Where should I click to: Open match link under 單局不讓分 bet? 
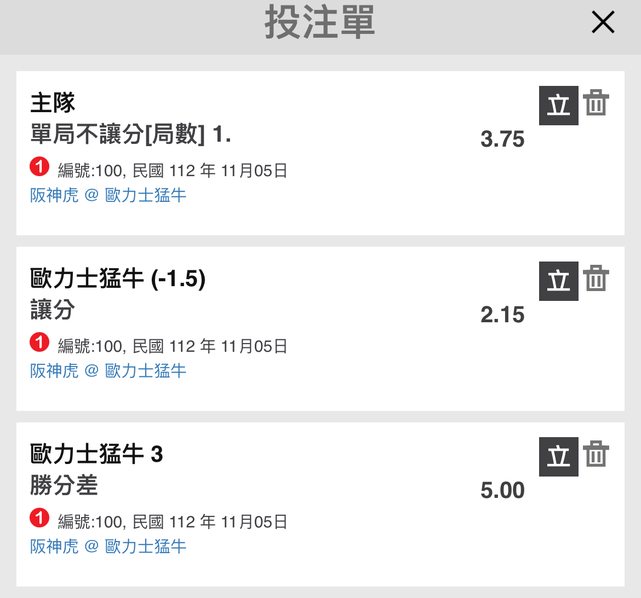pos(108,195)
